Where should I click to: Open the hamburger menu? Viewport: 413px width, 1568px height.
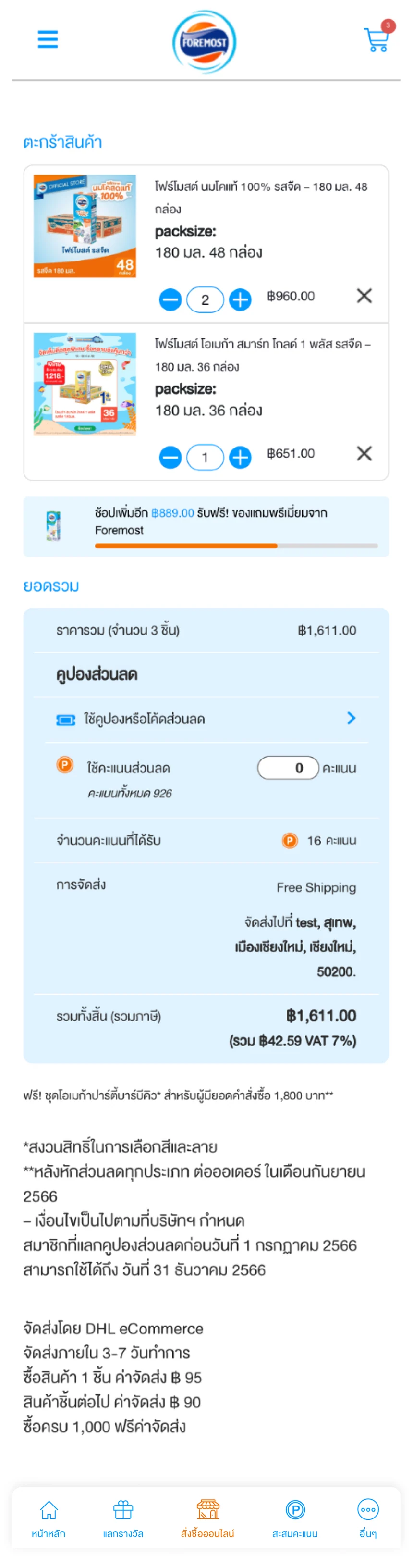(x=48, y=39)
